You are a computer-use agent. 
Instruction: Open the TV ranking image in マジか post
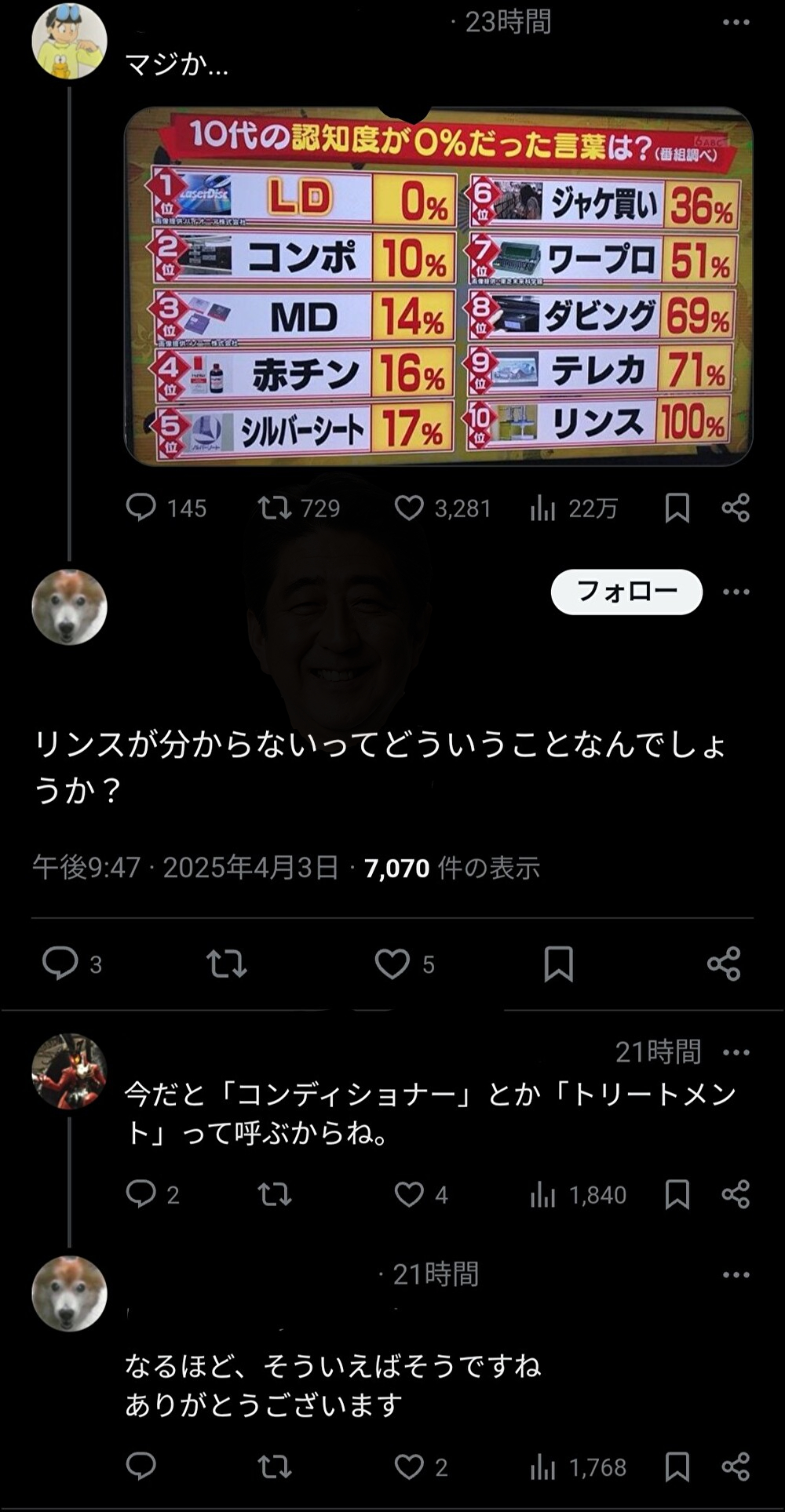coord(438,286)
